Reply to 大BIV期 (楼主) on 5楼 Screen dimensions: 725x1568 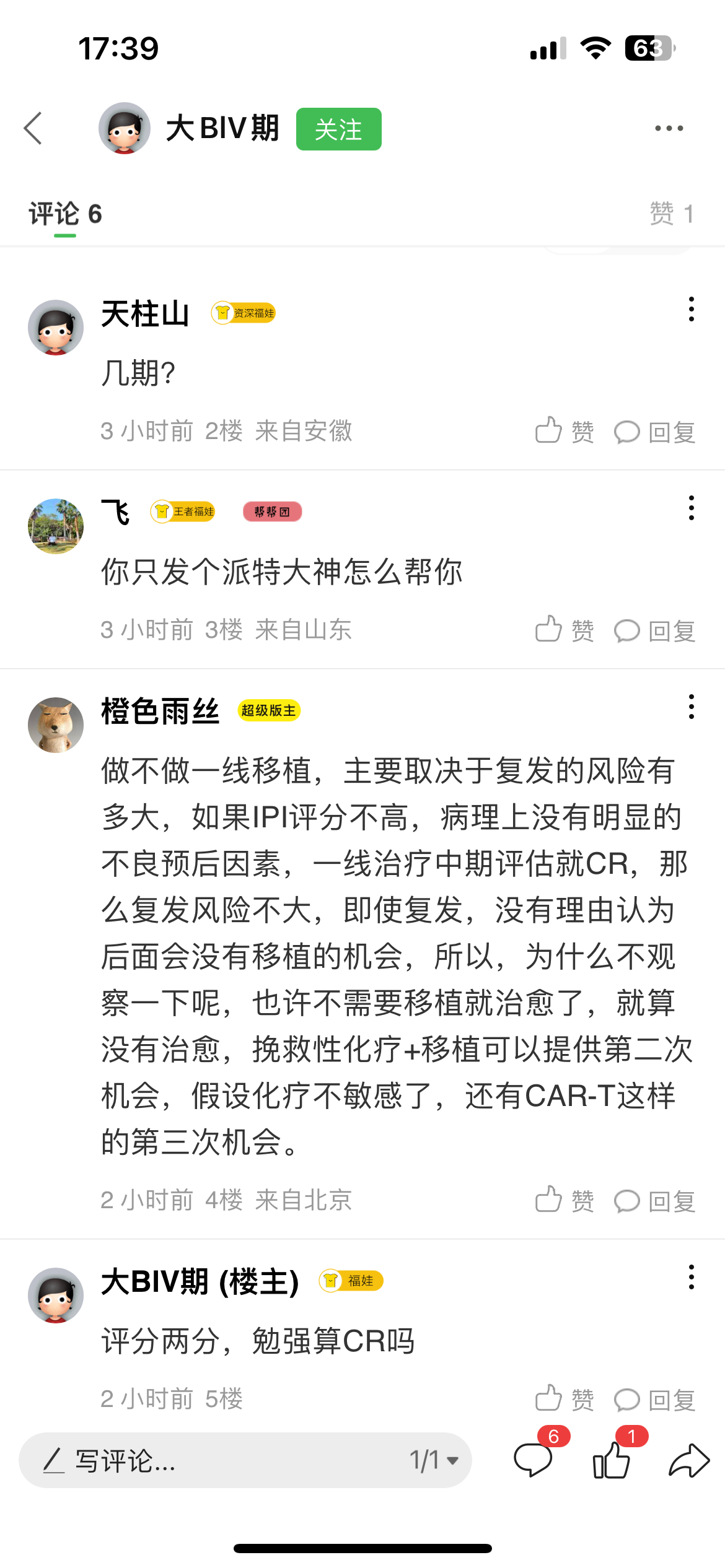pos(654,1399)
